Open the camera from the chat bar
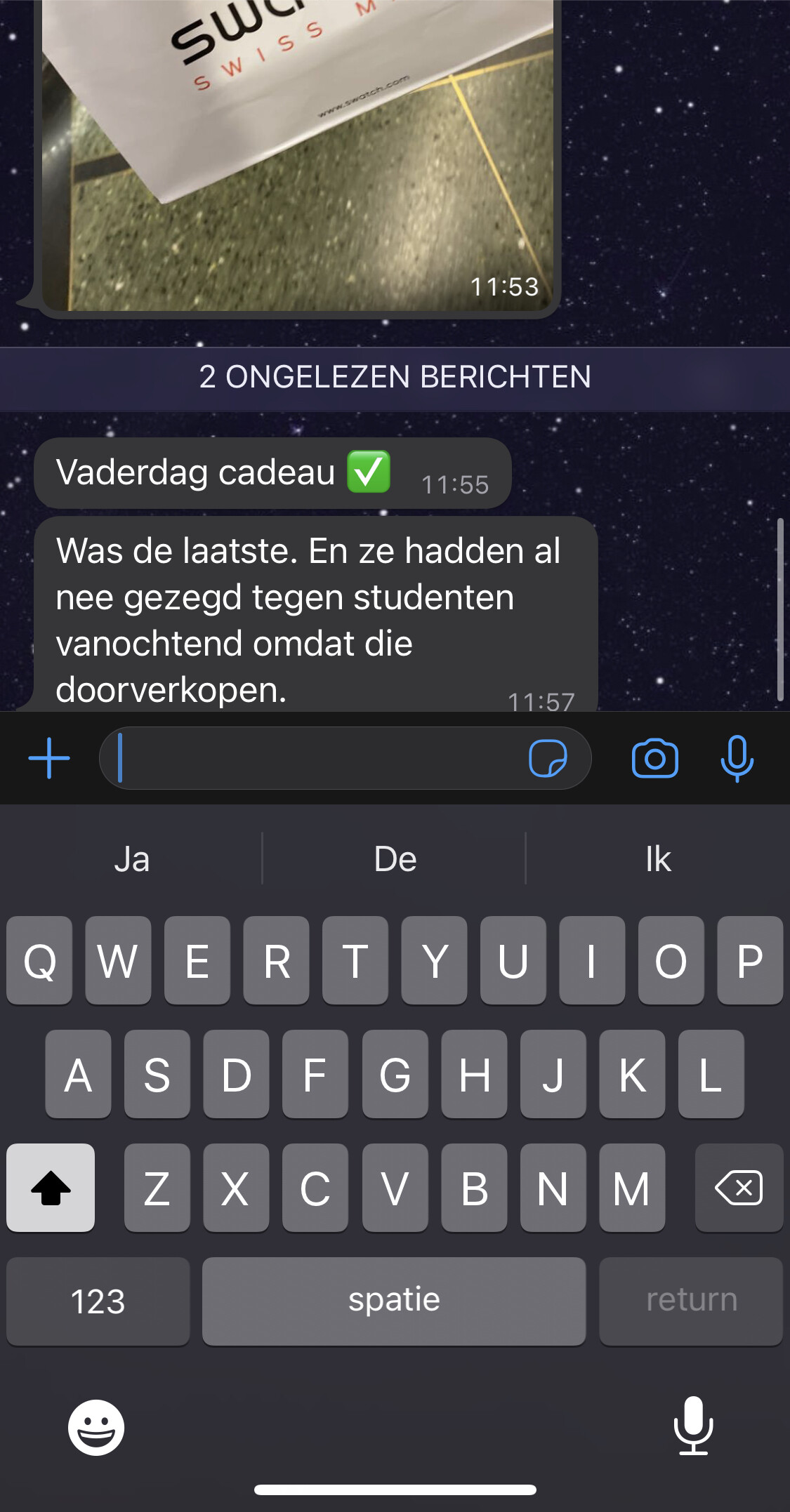This screenshot has height=1512, width=790. click(x=655, y=758)
